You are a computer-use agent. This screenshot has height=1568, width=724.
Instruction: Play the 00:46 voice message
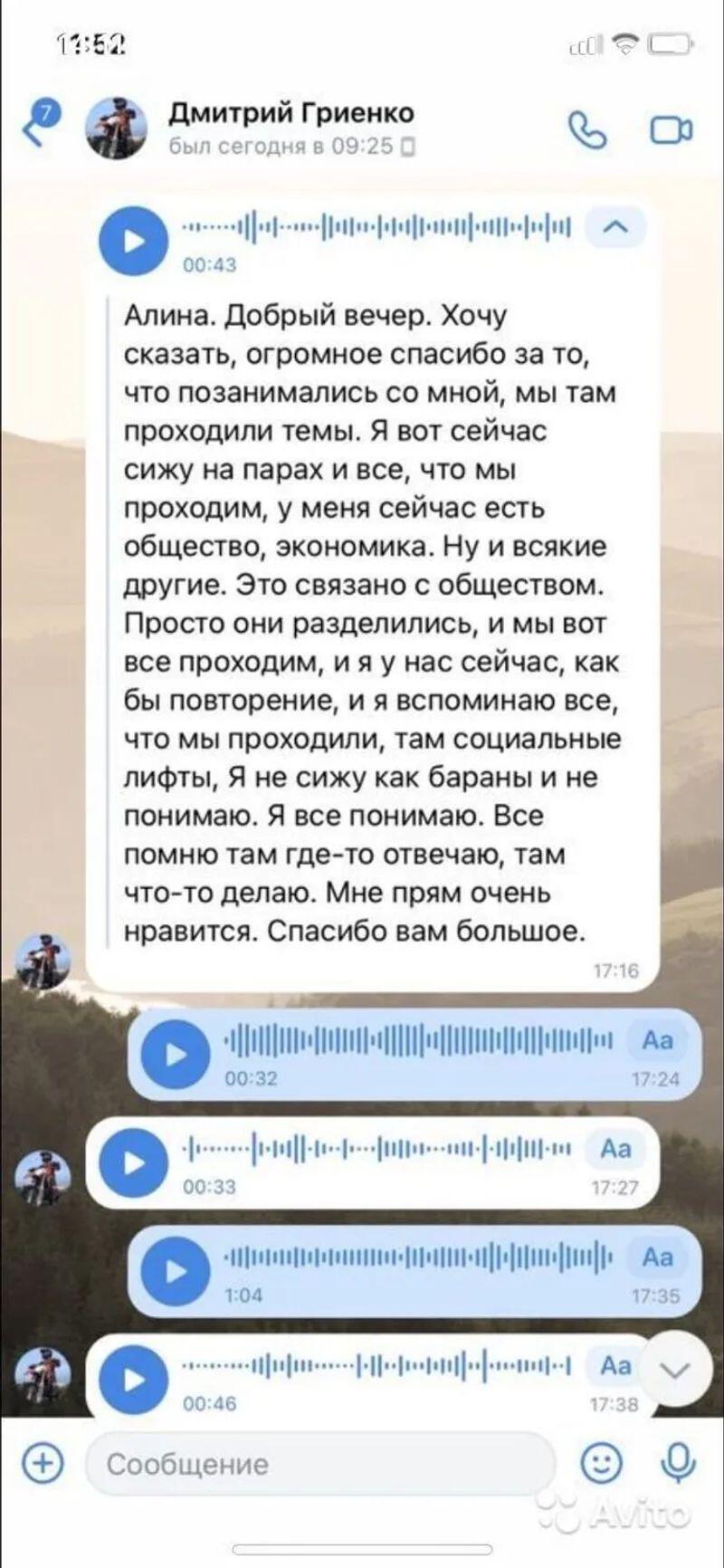pyautogui.click(x=134, y=1380)
